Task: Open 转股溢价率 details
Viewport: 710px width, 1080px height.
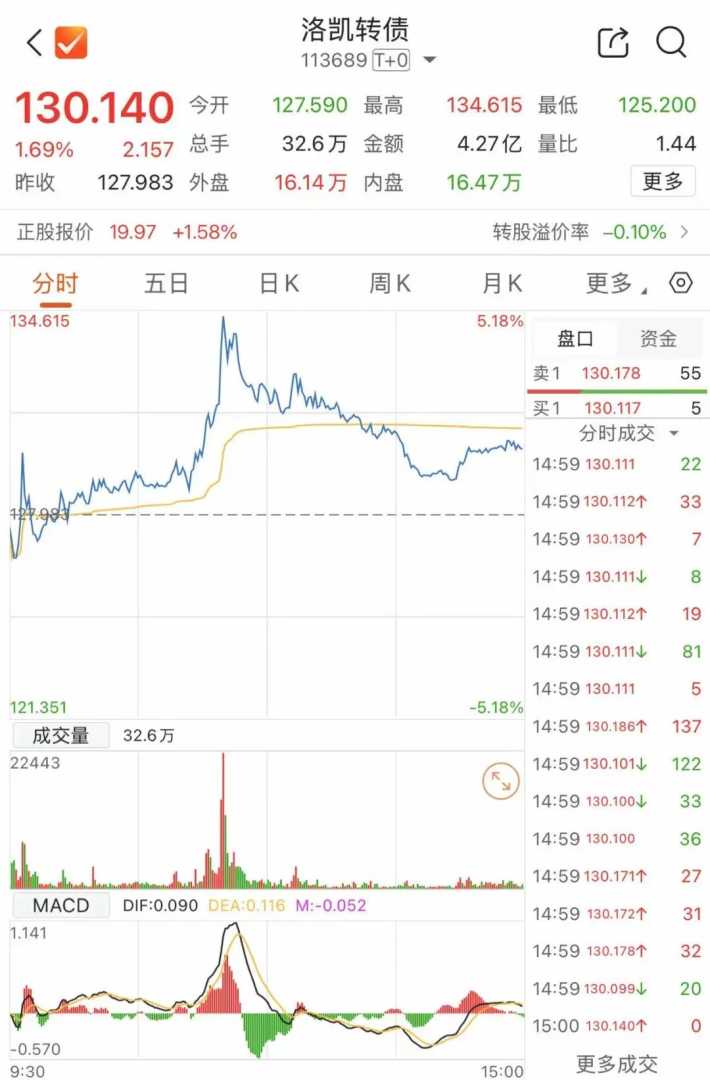Action: [x=685, y=232]
